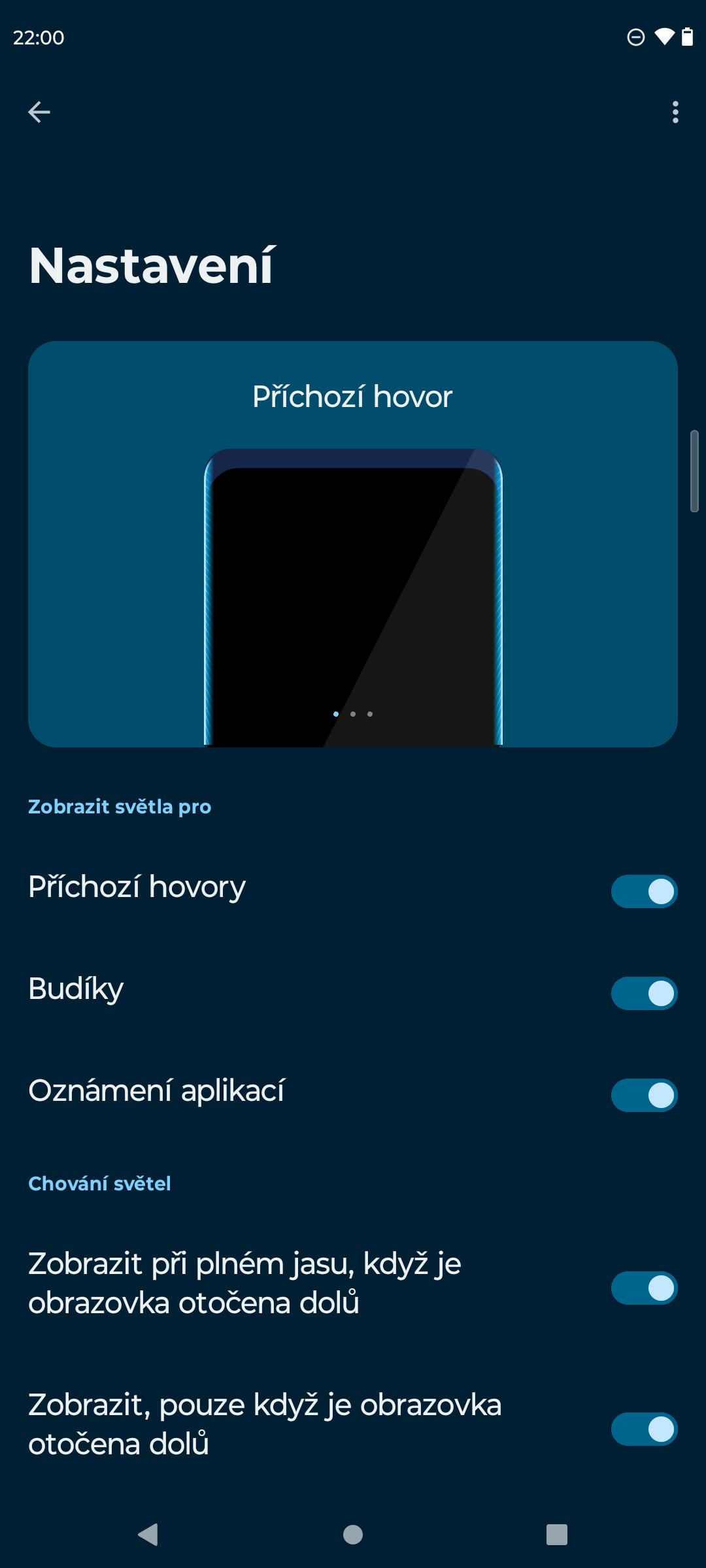Toggle Oznámení aplikací off
Viewport: 706px width, 1568px height.
coord(644,1095)
